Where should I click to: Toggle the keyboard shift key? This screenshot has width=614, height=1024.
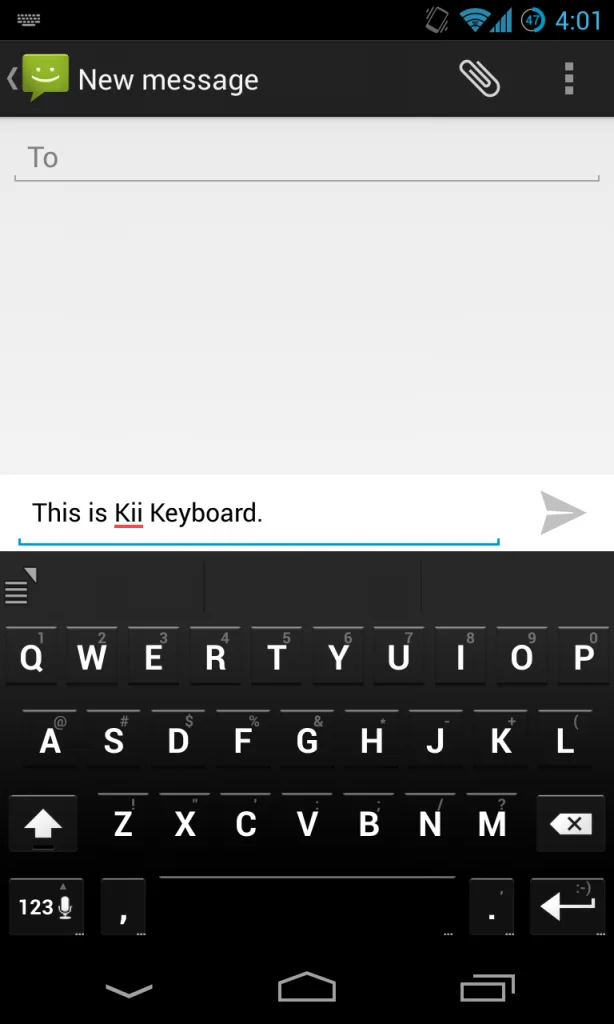[x=43, y=824]
